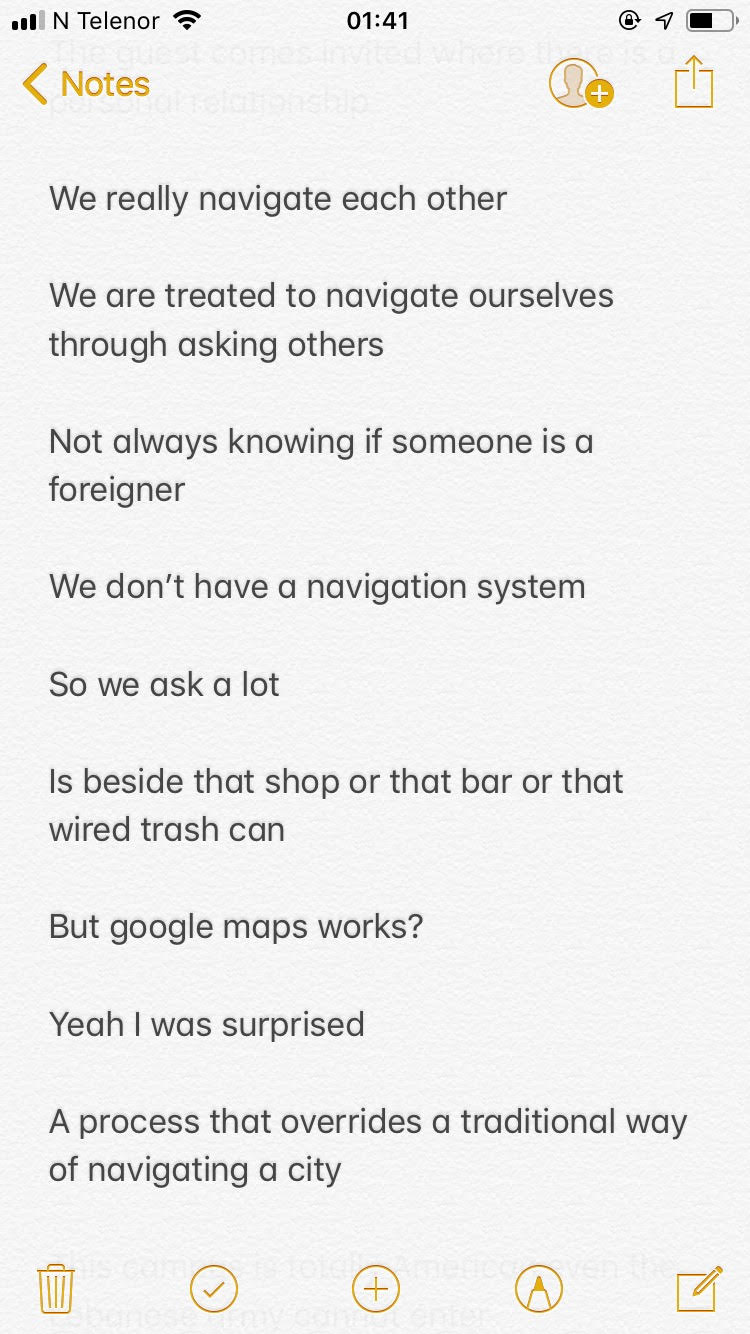Screen dimensions: 750x1334
Task: Compose a new note
Action: click(x=699, y=1287)
